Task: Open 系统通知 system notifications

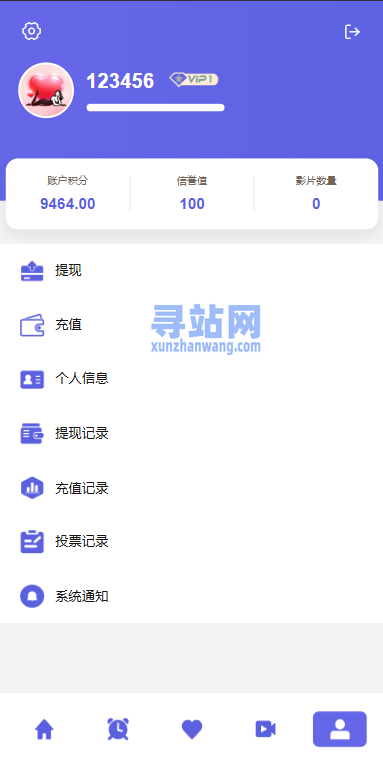Action: 191,596
